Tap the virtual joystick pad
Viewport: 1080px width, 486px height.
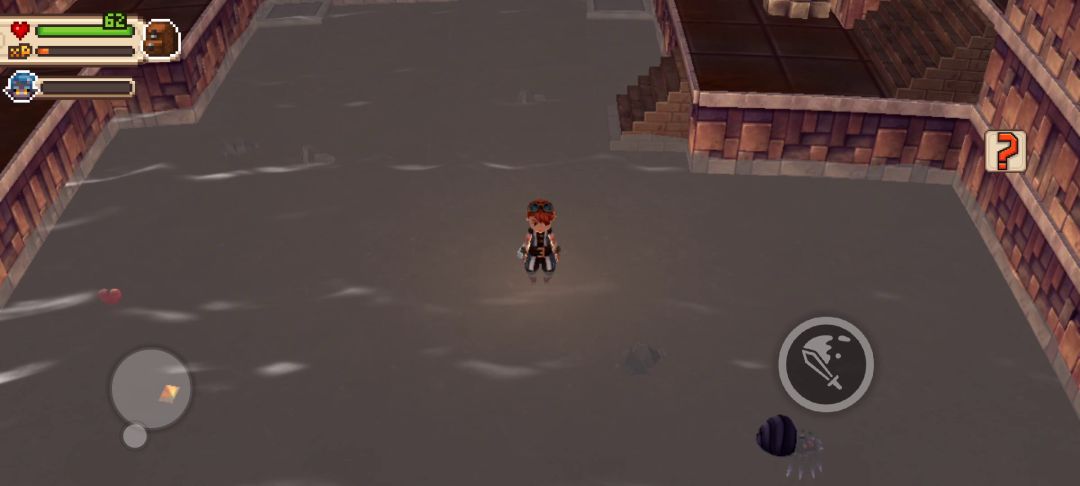(151, 388)
